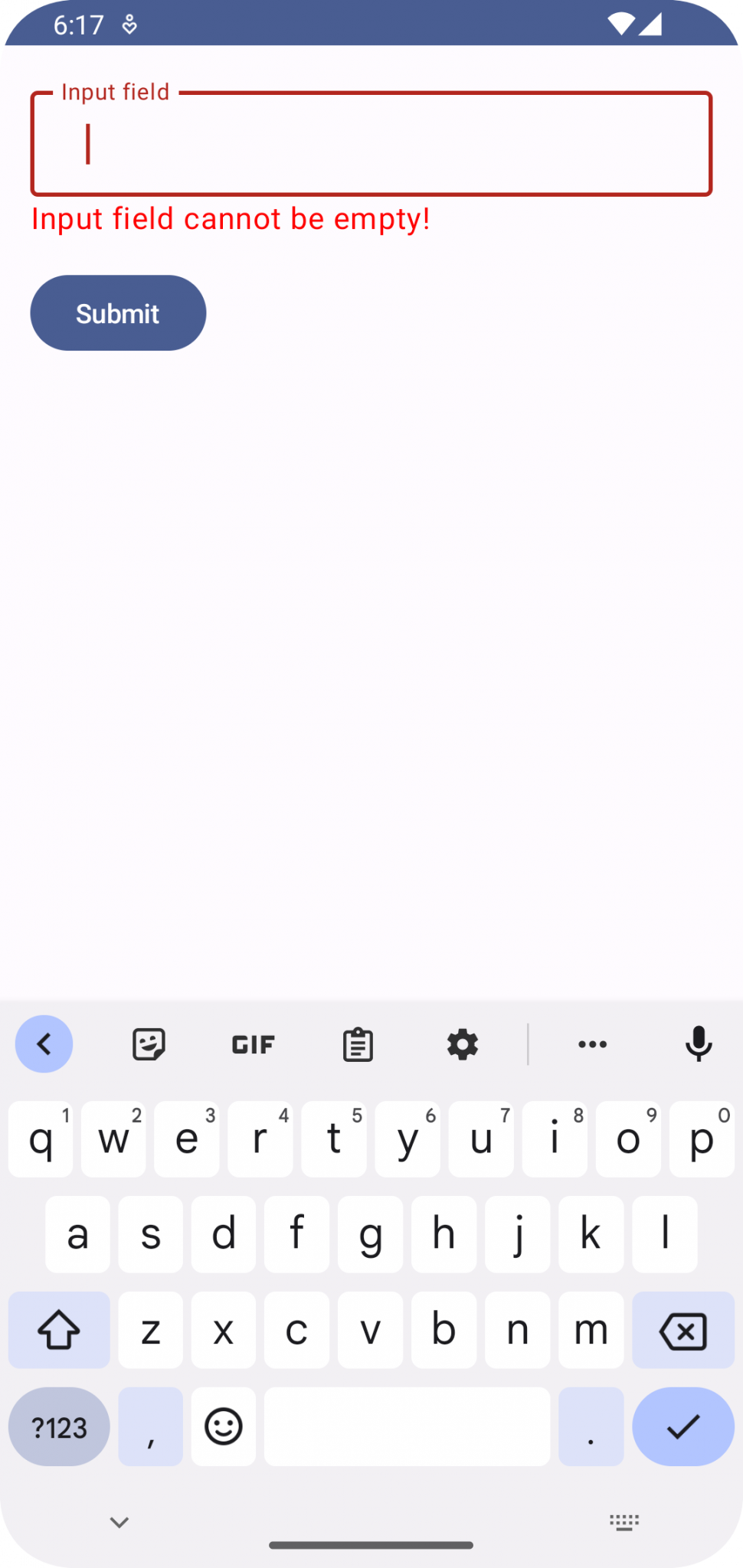This screenshot has height=1568, width=743.
Task: Focus the Input field text box
Action: click(x=371, y=145)
